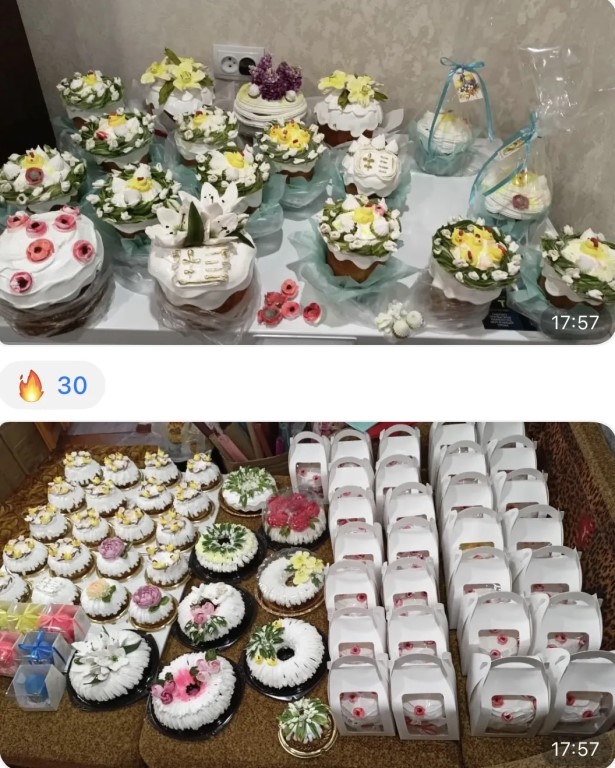
Task: Open the bottom photo with white gift boxes
Action: [x=307, y=595]
